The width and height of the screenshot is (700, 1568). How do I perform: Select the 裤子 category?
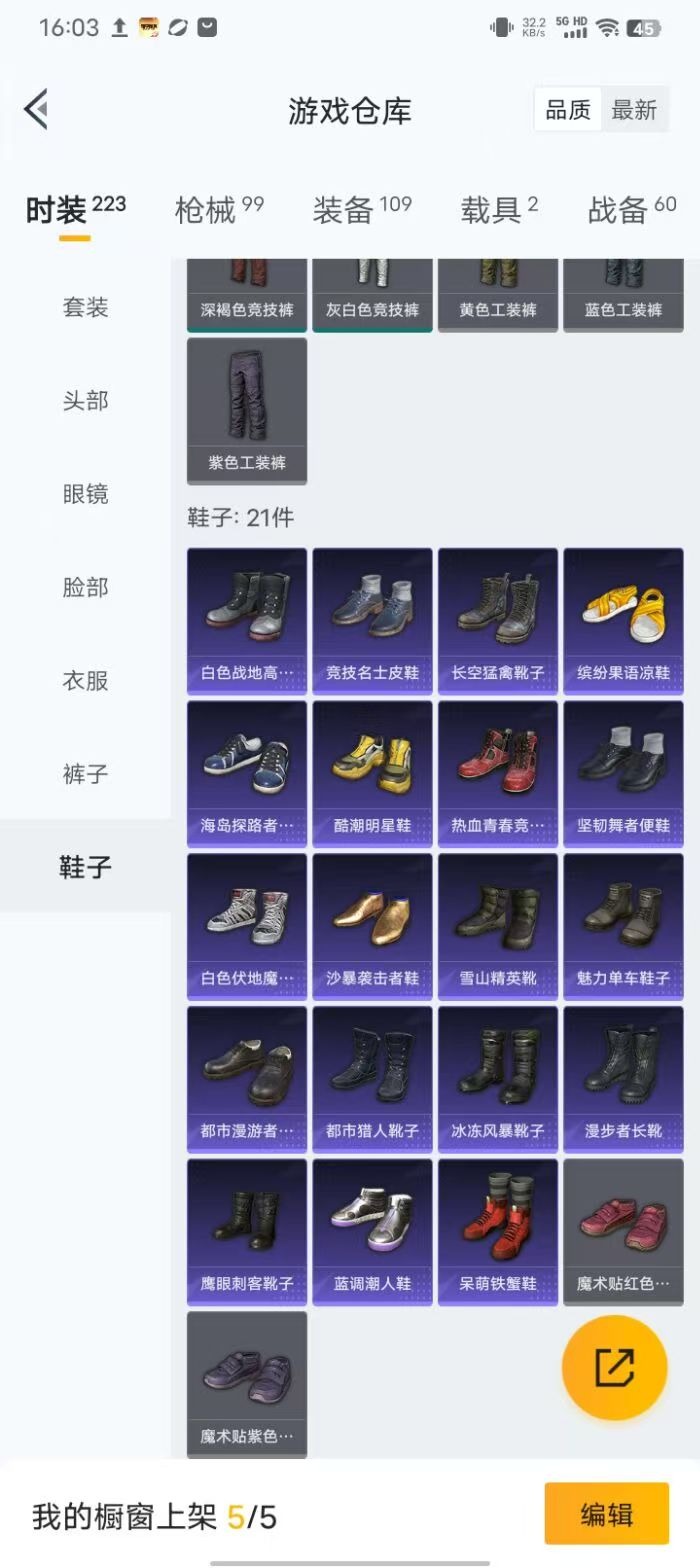pos(85,774)
